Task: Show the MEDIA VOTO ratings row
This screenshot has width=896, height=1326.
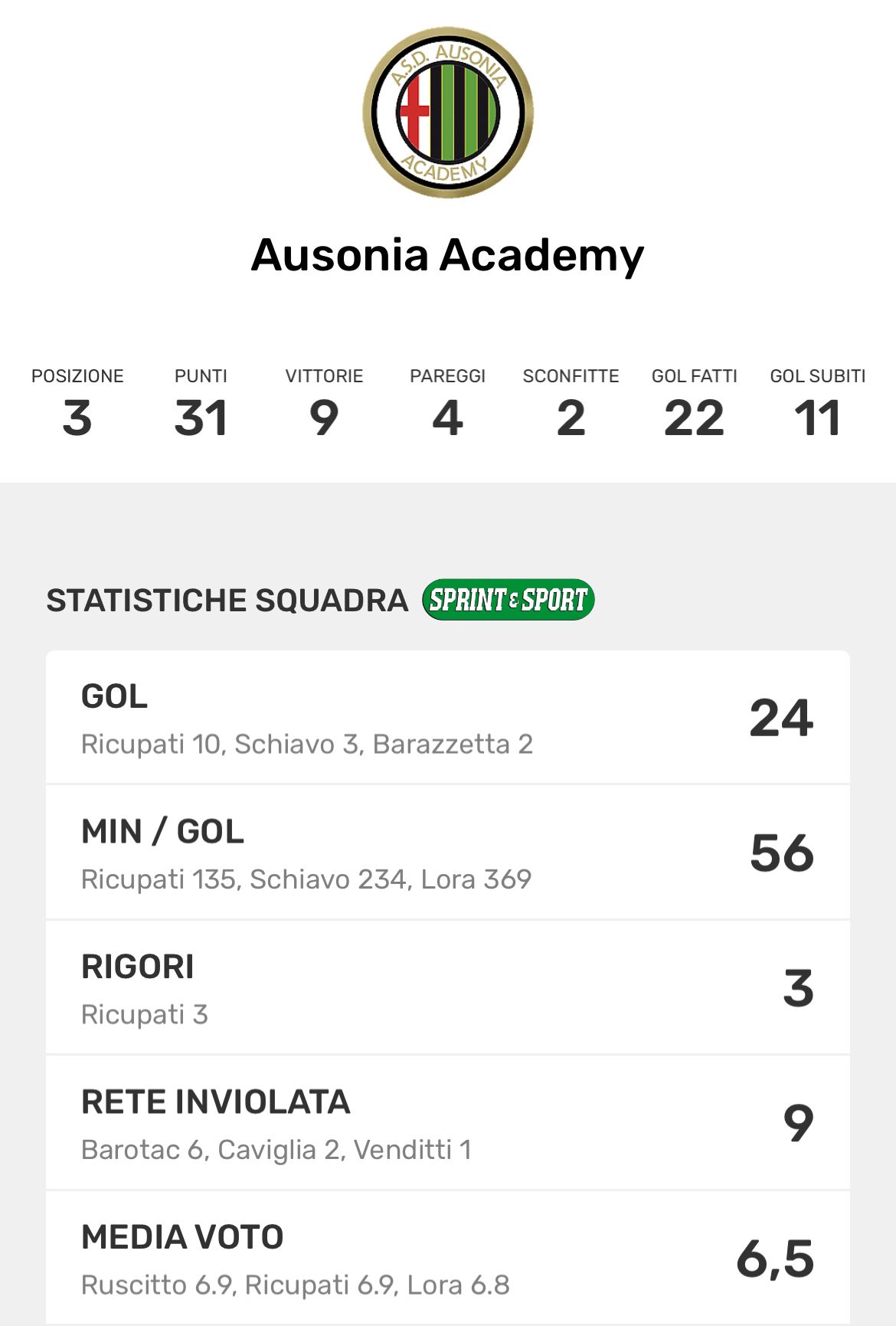Action: pos(447,1258)
